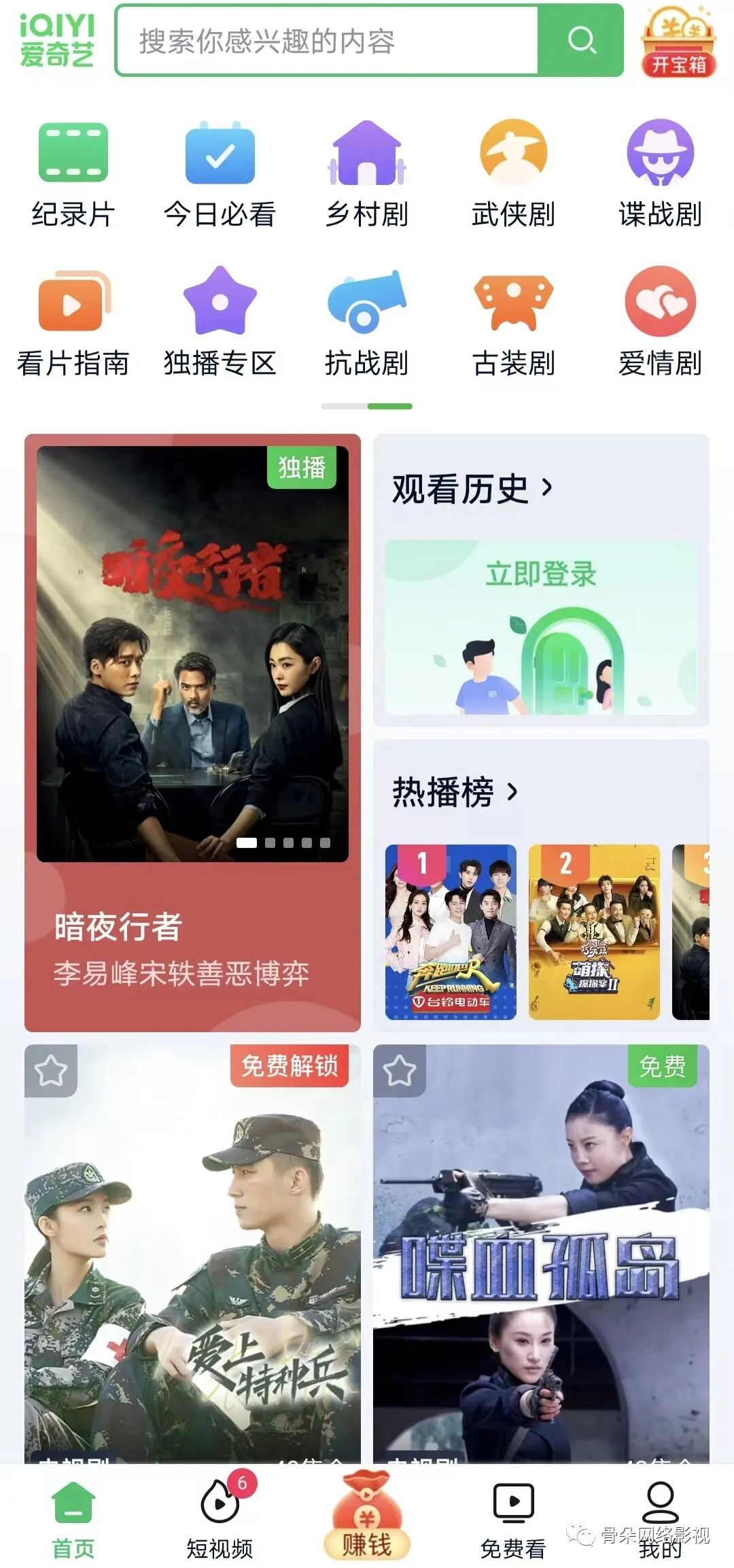Browse the 武侠剧 category
The width and height of the screenshot is (734, 1568).
coord(513,174)
